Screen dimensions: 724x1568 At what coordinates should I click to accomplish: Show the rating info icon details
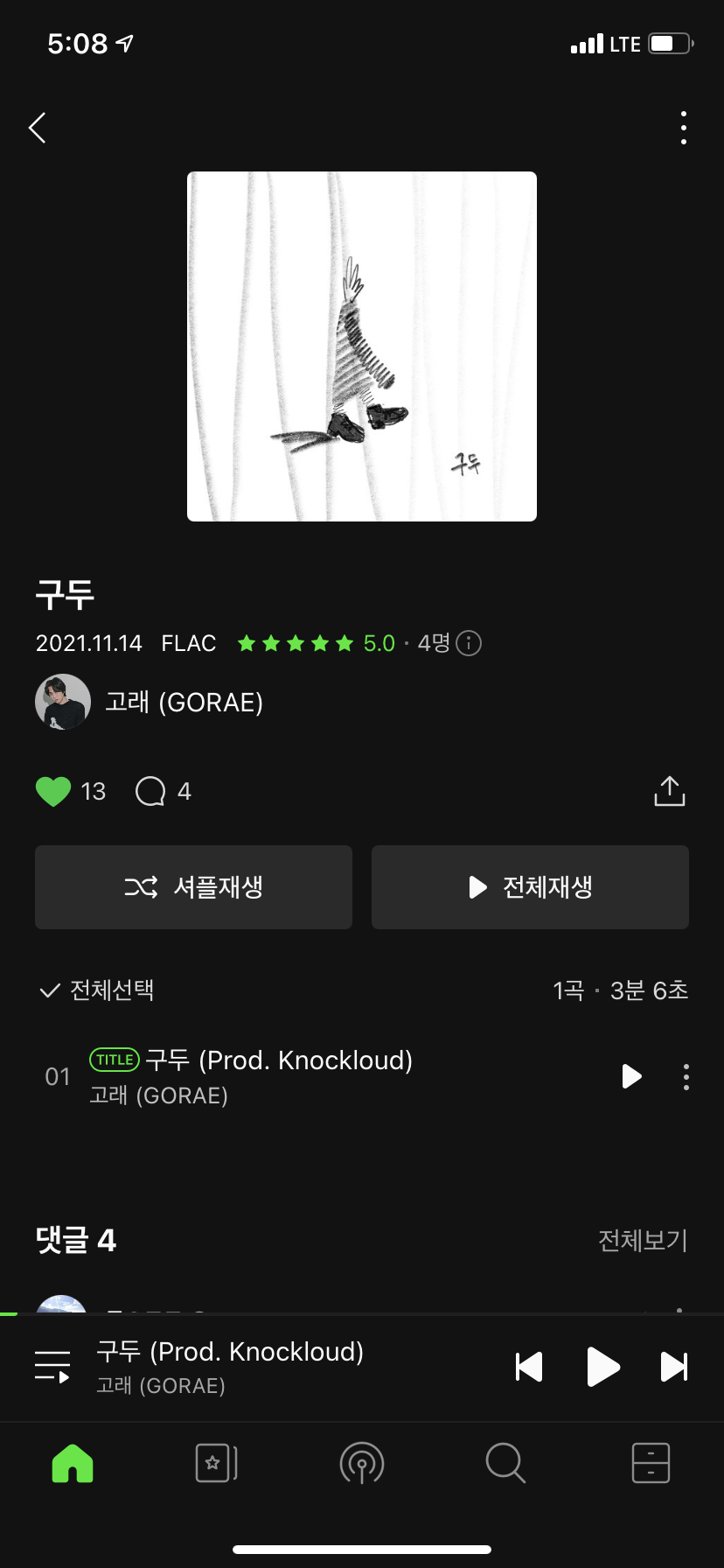pos(470,644)
